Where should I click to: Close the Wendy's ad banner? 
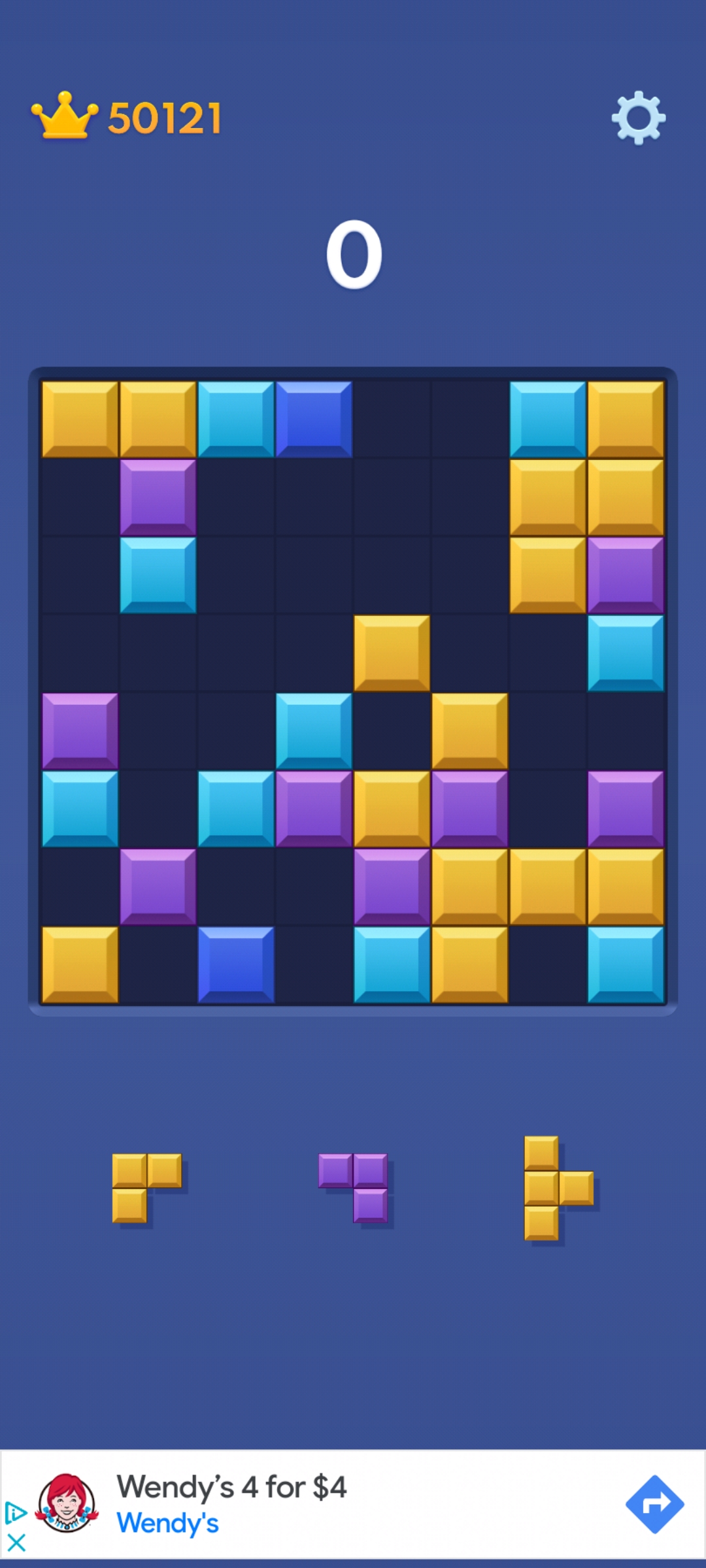click(x=16, y=1543)
